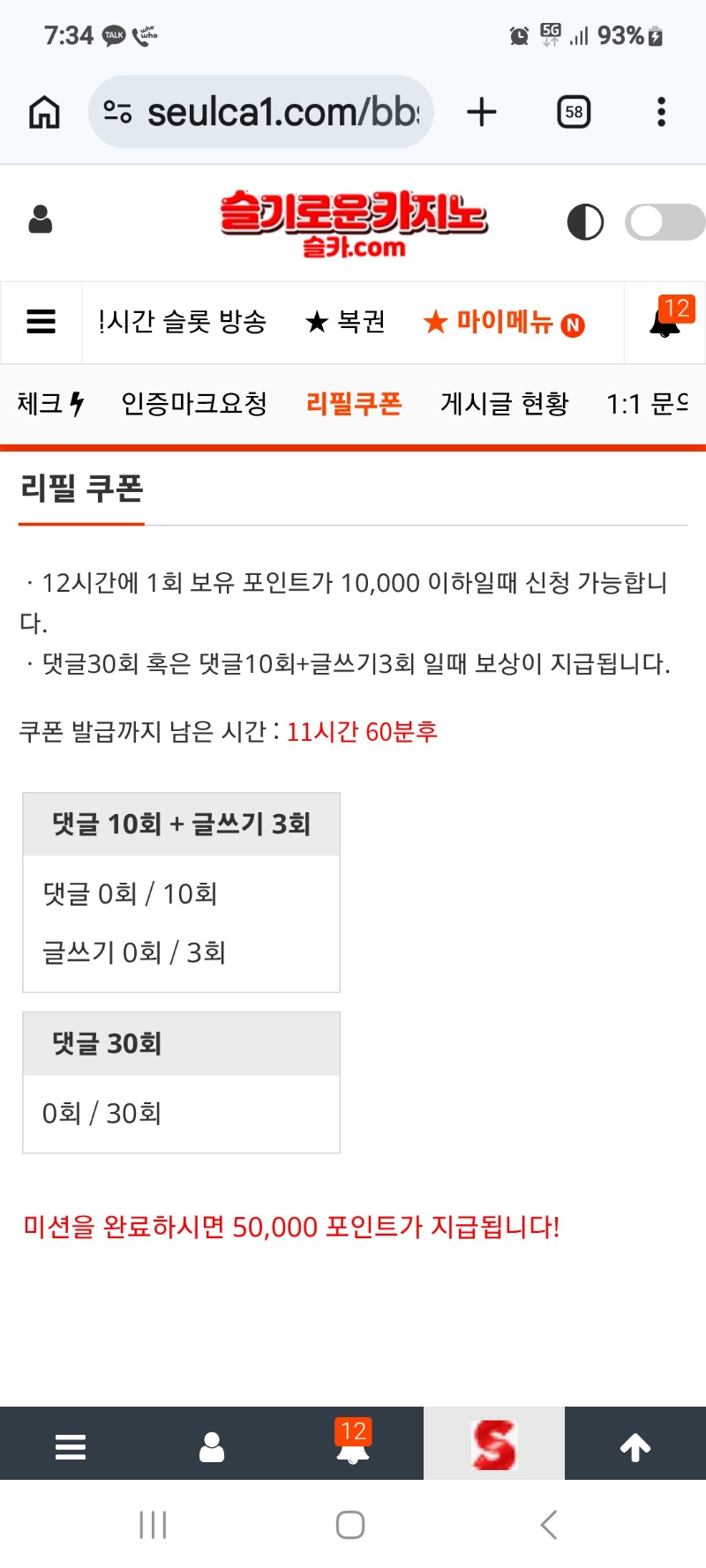This screenshot has width=706, height=1568.
Task: Tap the 슬기로운카지노 site logo
Action: (x=353, y=222)
